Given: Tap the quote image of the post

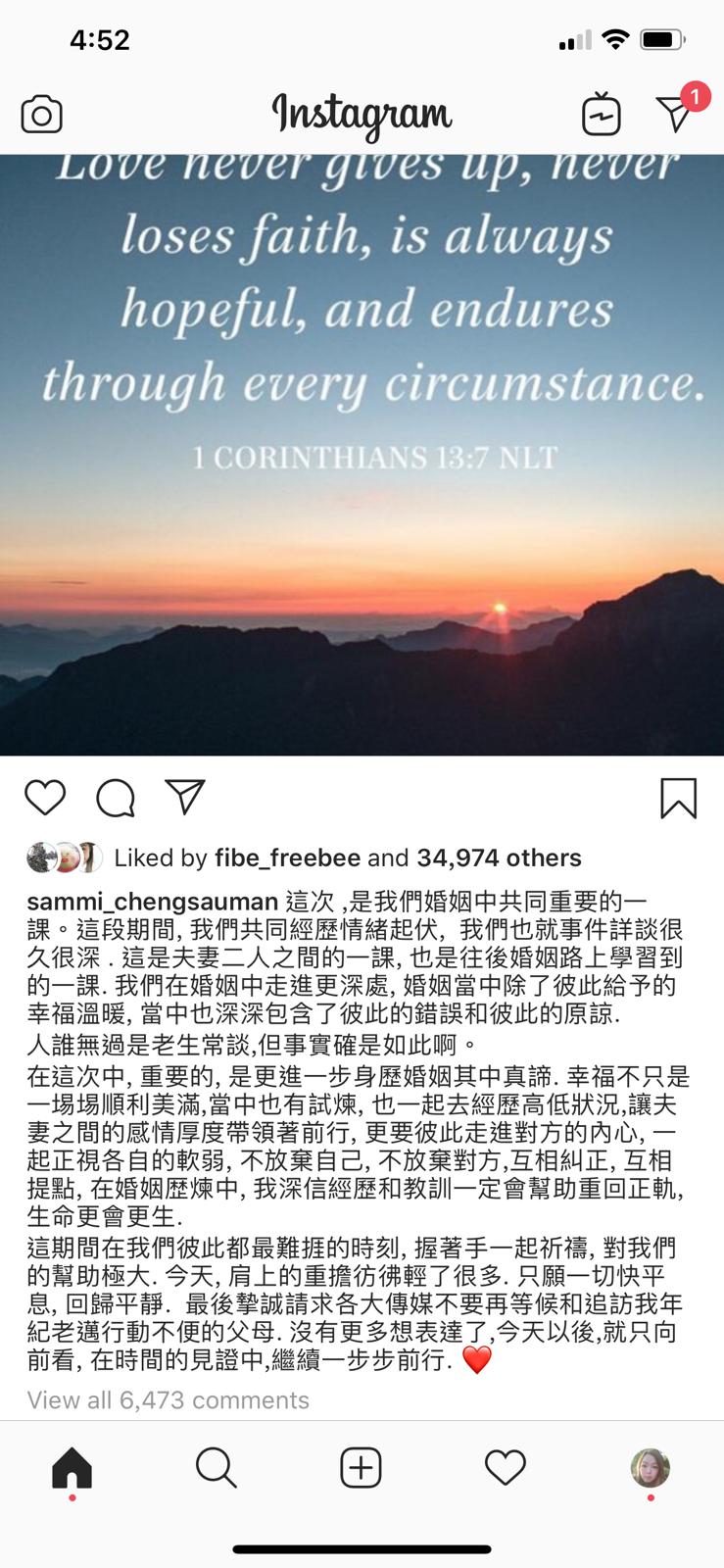Looking at the screenshot, I should (362, 455).
